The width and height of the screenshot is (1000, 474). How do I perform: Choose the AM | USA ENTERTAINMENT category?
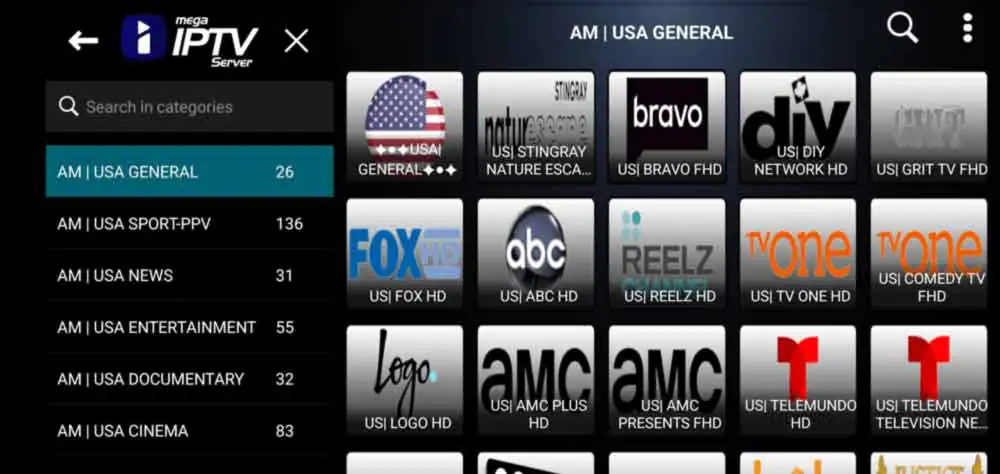189,327
